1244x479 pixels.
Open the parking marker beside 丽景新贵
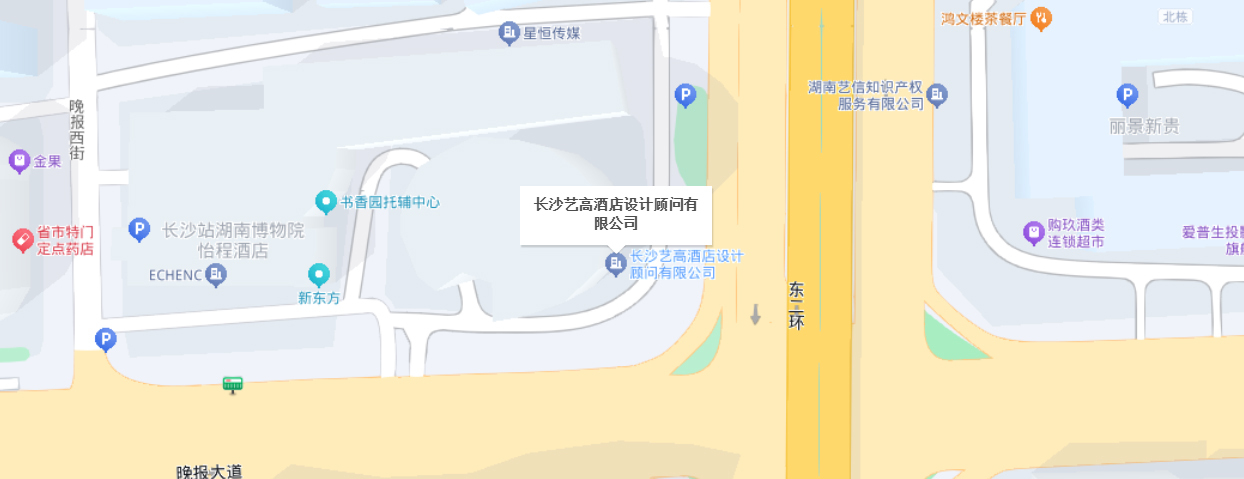(x=1127, y=95)
